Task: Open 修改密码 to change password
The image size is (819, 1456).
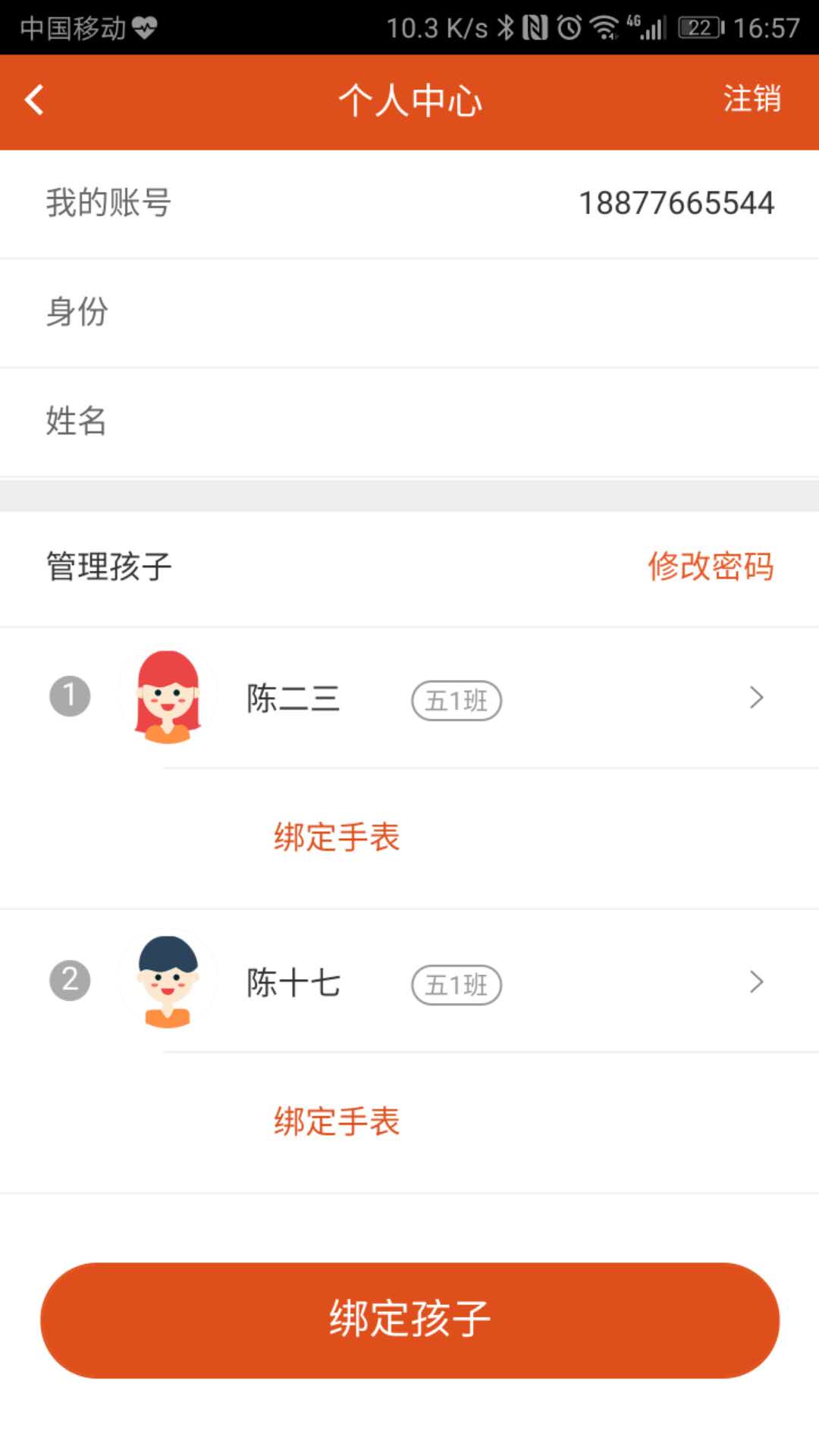Action: pos(711,566)
